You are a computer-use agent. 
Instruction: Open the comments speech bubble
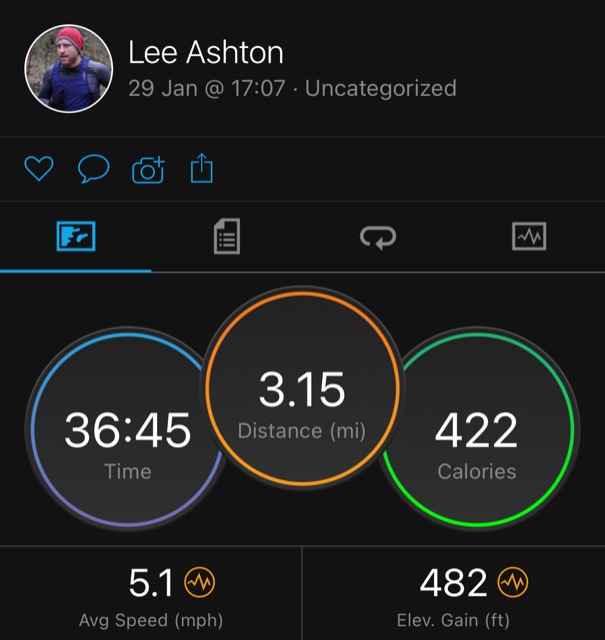[93, 169]
